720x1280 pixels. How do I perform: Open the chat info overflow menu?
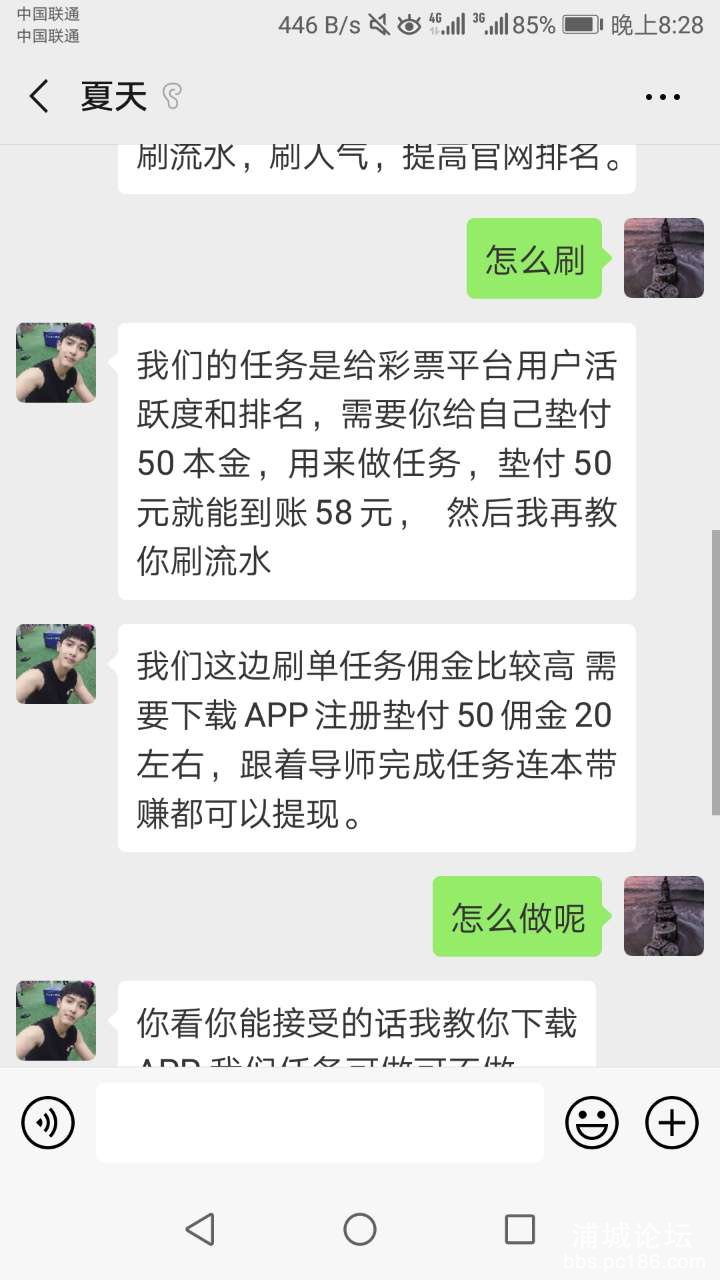pos(662,97)
